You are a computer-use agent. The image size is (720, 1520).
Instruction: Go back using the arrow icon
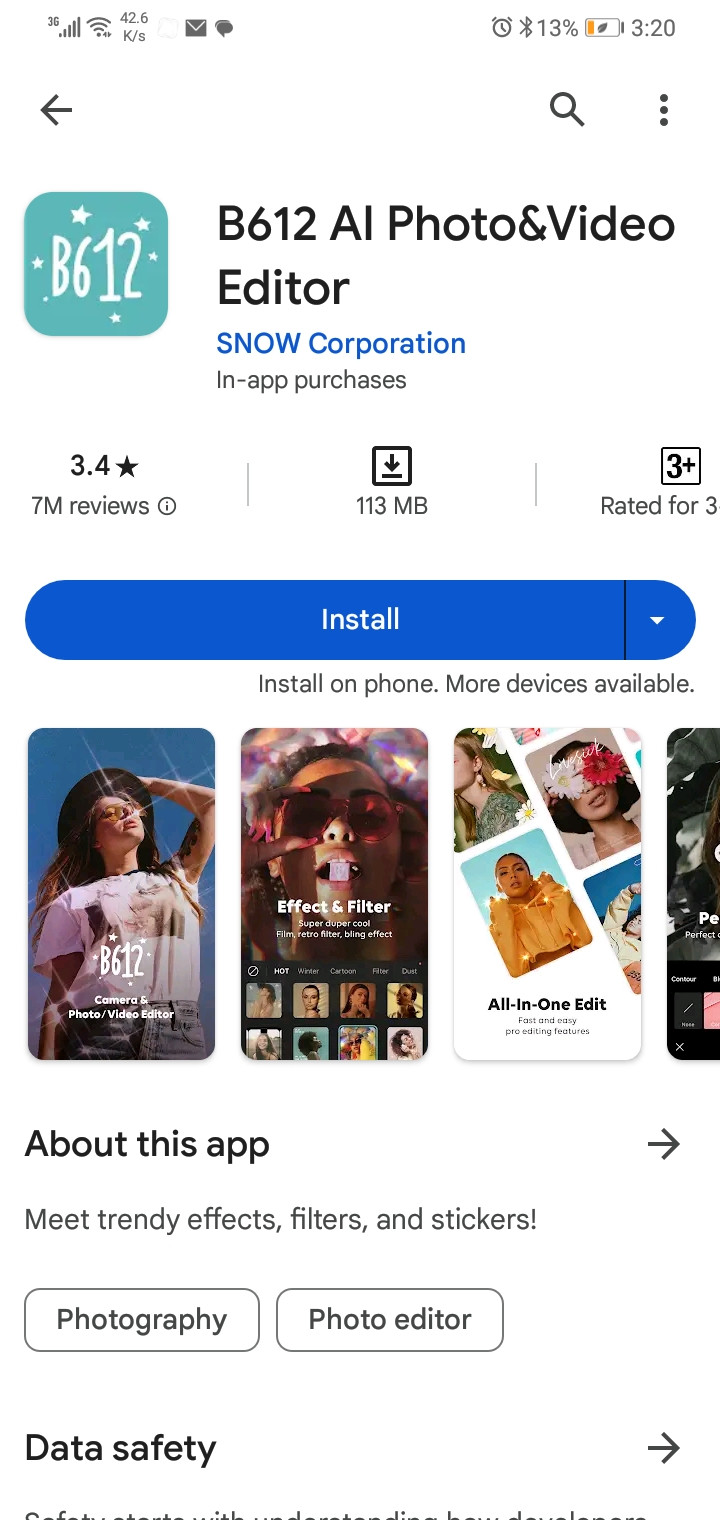click(56, 110)
